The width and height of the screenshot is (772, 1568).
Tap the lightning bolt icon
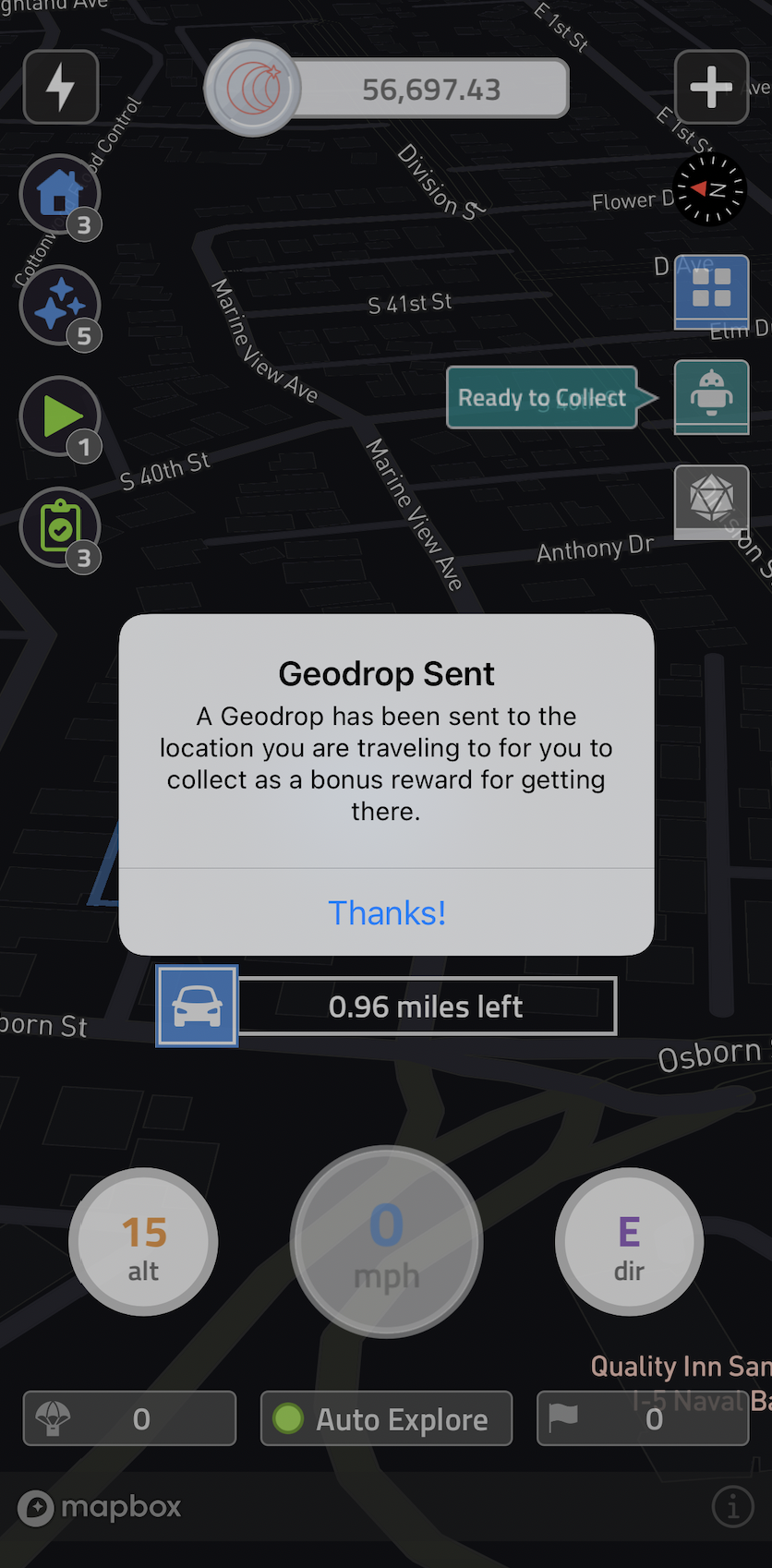click(61, 87)
